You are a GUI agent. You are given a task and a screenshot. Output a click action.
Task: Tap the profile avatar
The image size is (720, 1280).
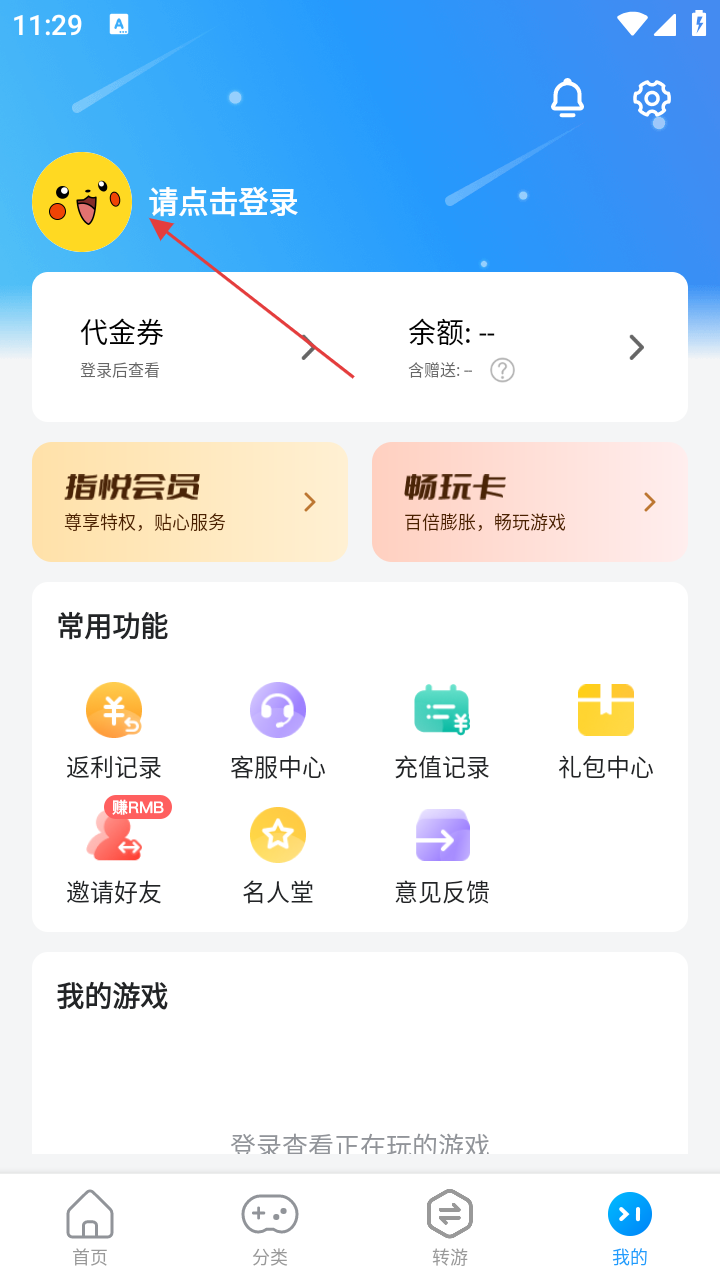[82, 202]
